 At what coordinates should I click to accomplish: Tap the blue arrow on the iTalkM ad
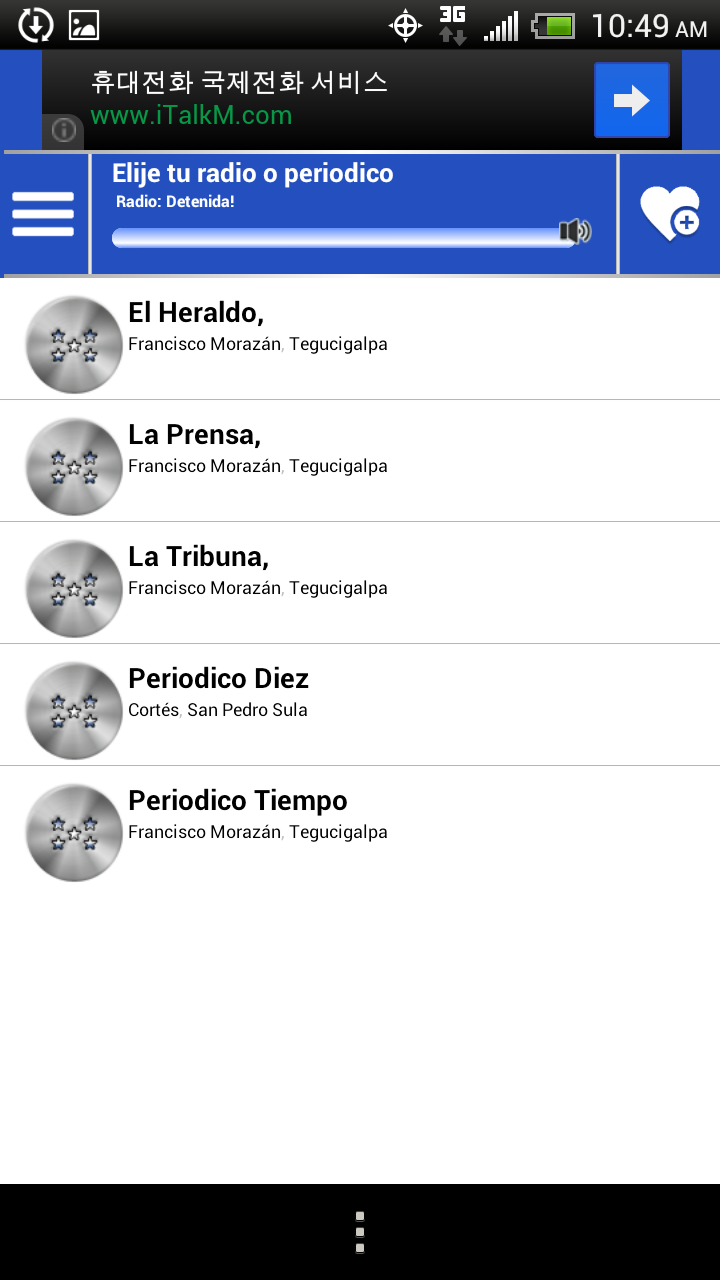(x=631, y=100)
